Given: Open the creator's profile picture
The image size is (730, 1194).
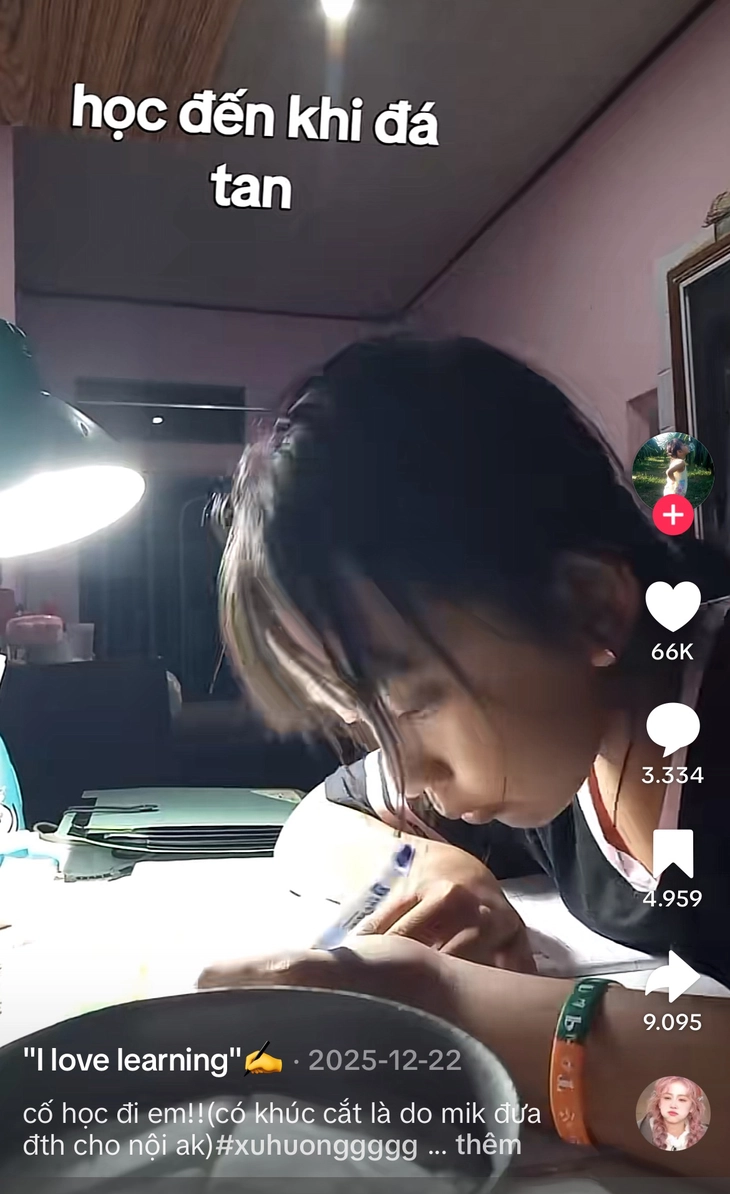Looking at the screenshot, I should click(x=672, y=468).
